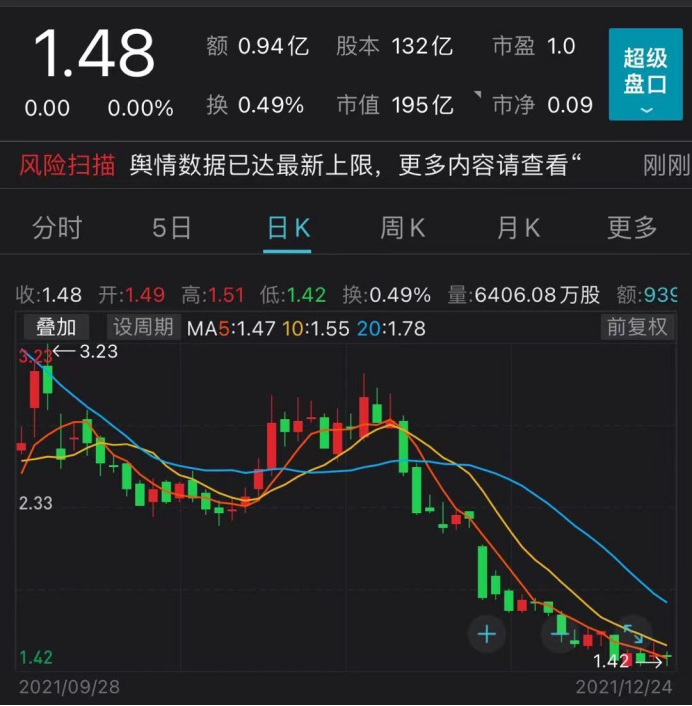
Task: Select the 日K chart tab
Action: (x=288, y=228)
